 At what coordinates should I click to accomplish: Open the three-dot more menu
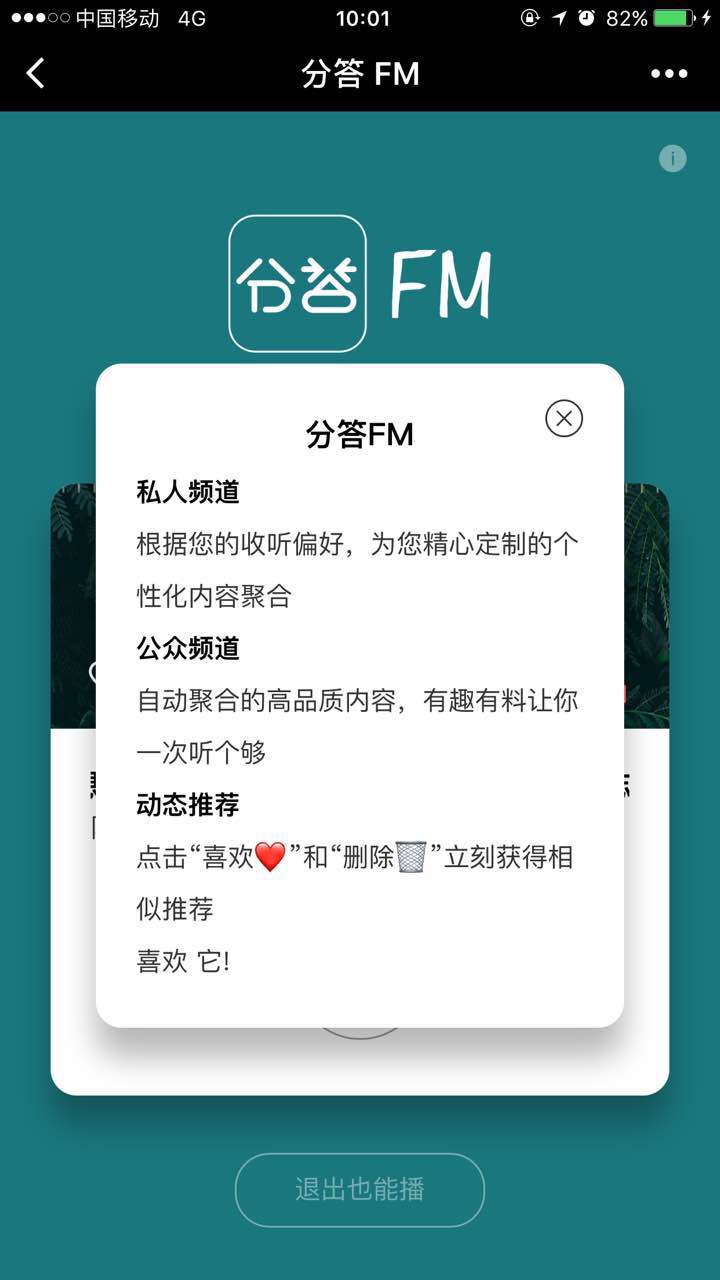(x=669, y=73)
